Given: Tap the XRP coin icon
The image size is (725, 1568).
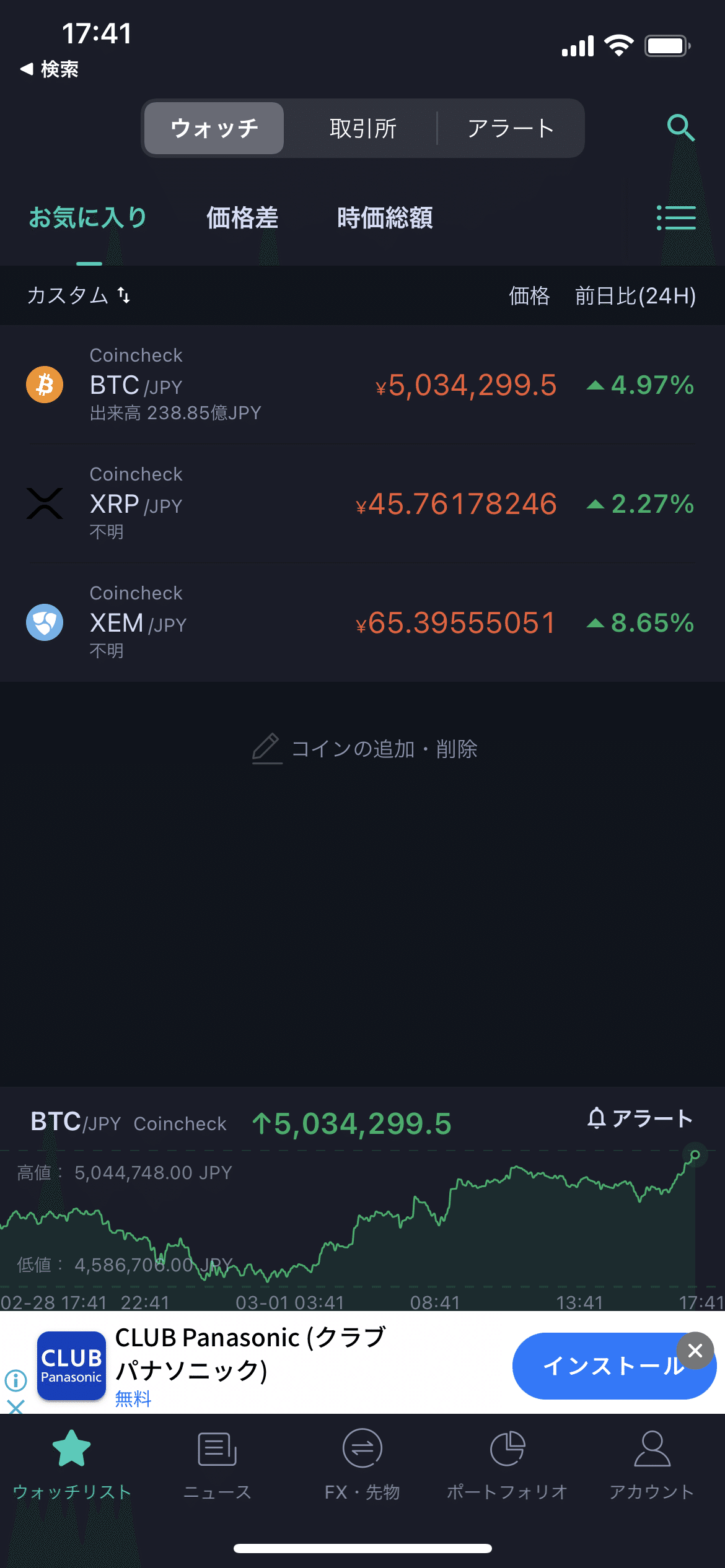Looking at the screenshot, I should point(44,503).
